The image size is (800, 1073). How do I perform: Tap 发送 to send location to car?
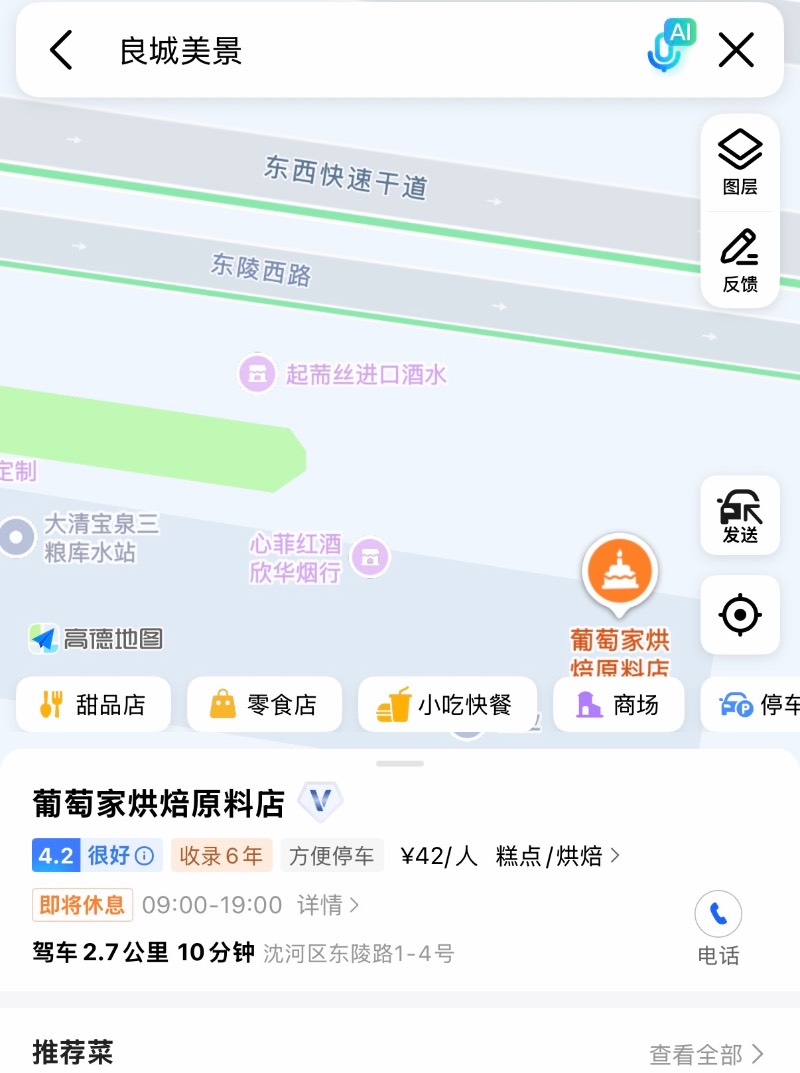[740, 517]
